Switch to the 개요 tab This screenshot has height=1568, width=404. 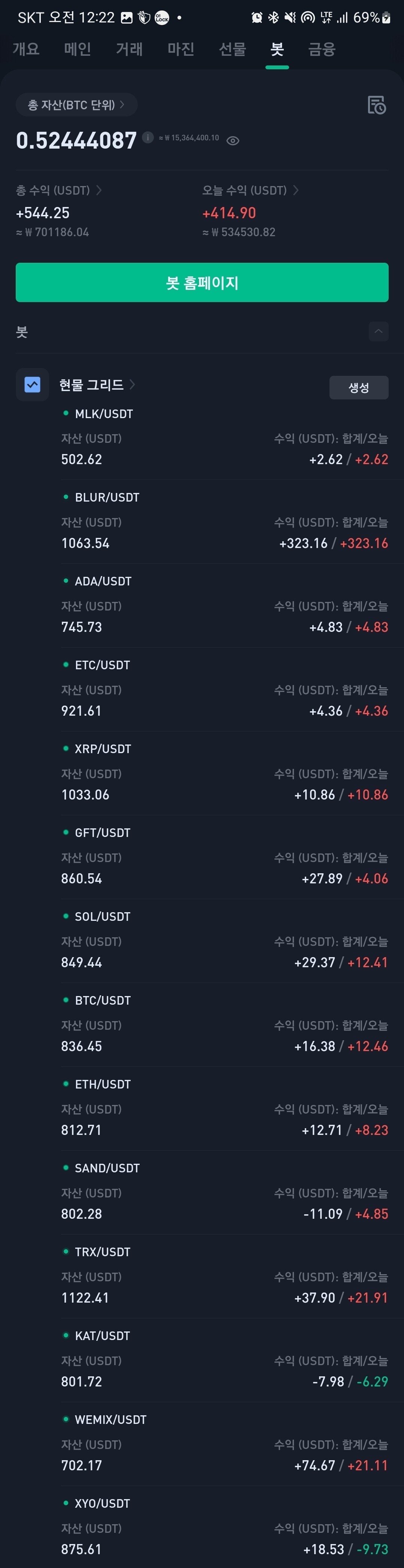click(26, 49)
